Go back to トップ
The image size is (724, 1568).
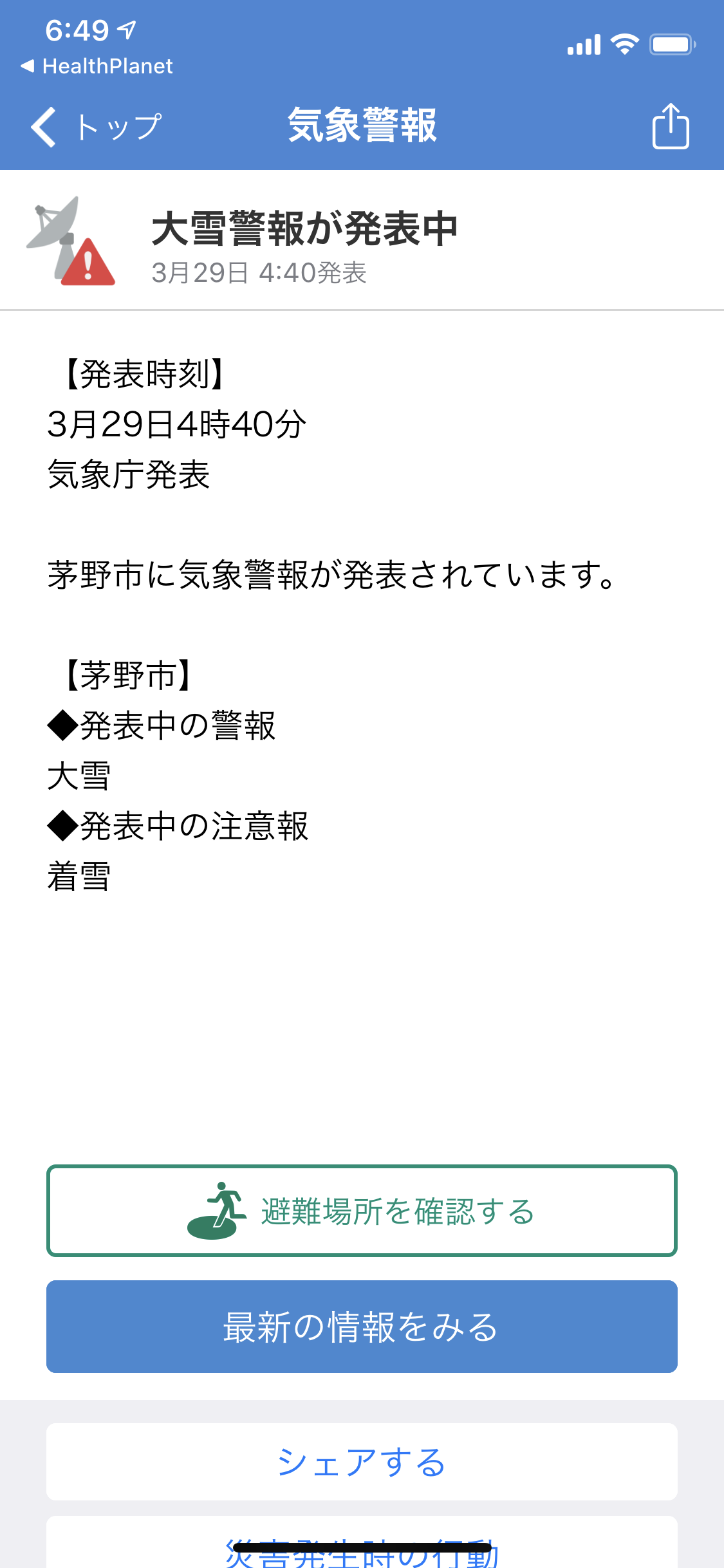[97, 127]
